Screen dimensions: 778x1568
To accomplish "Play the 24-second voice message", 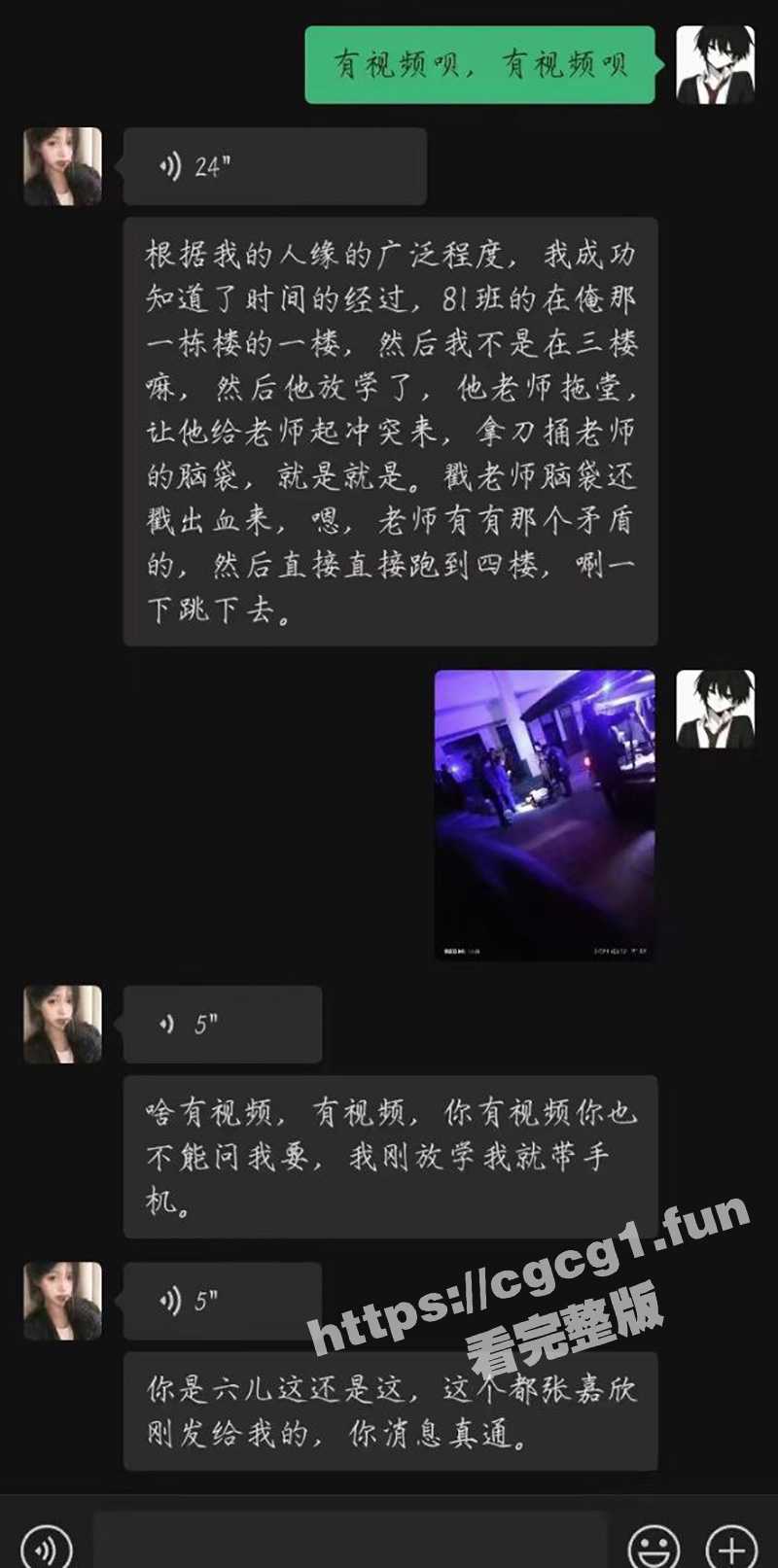I will click(x=274, y=166).
